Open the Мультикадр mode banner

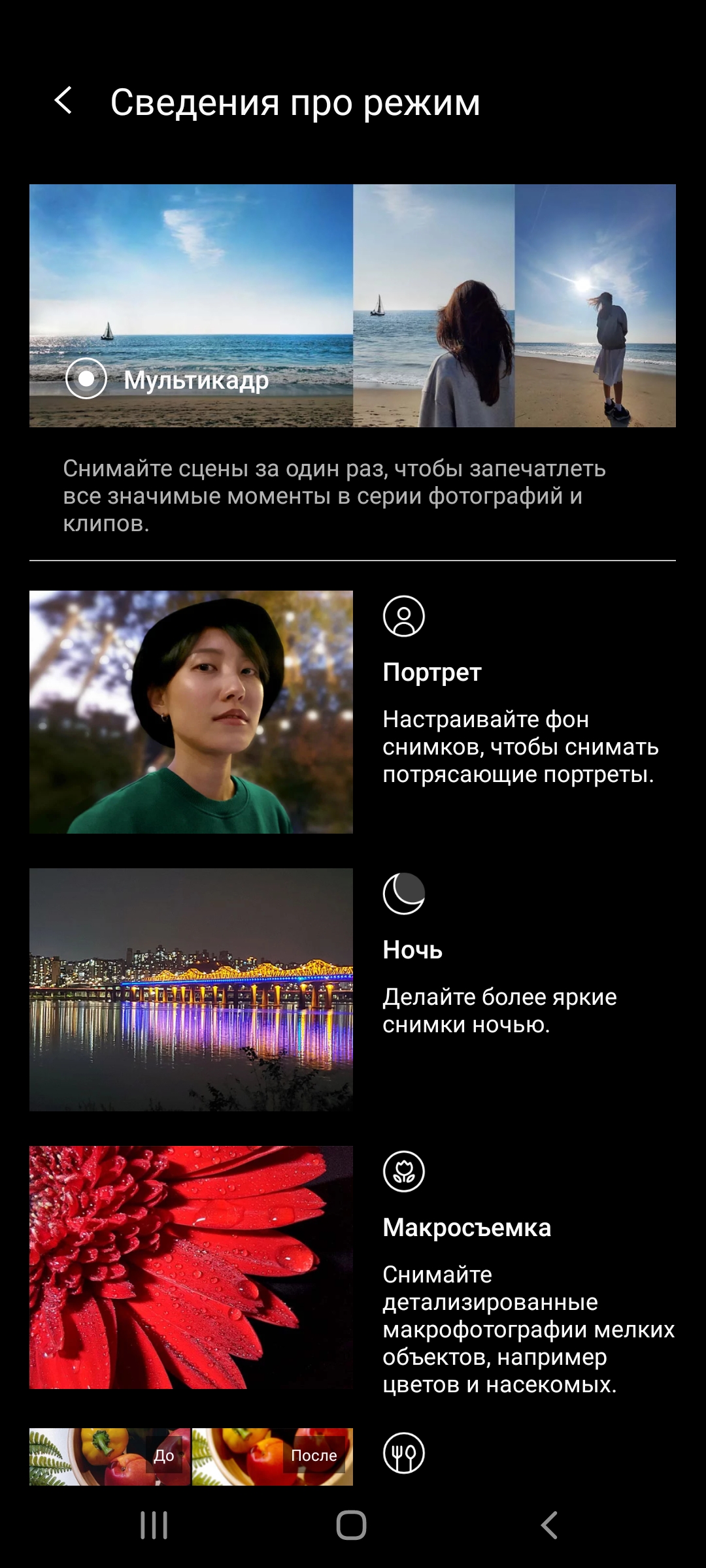click(352, 306)
